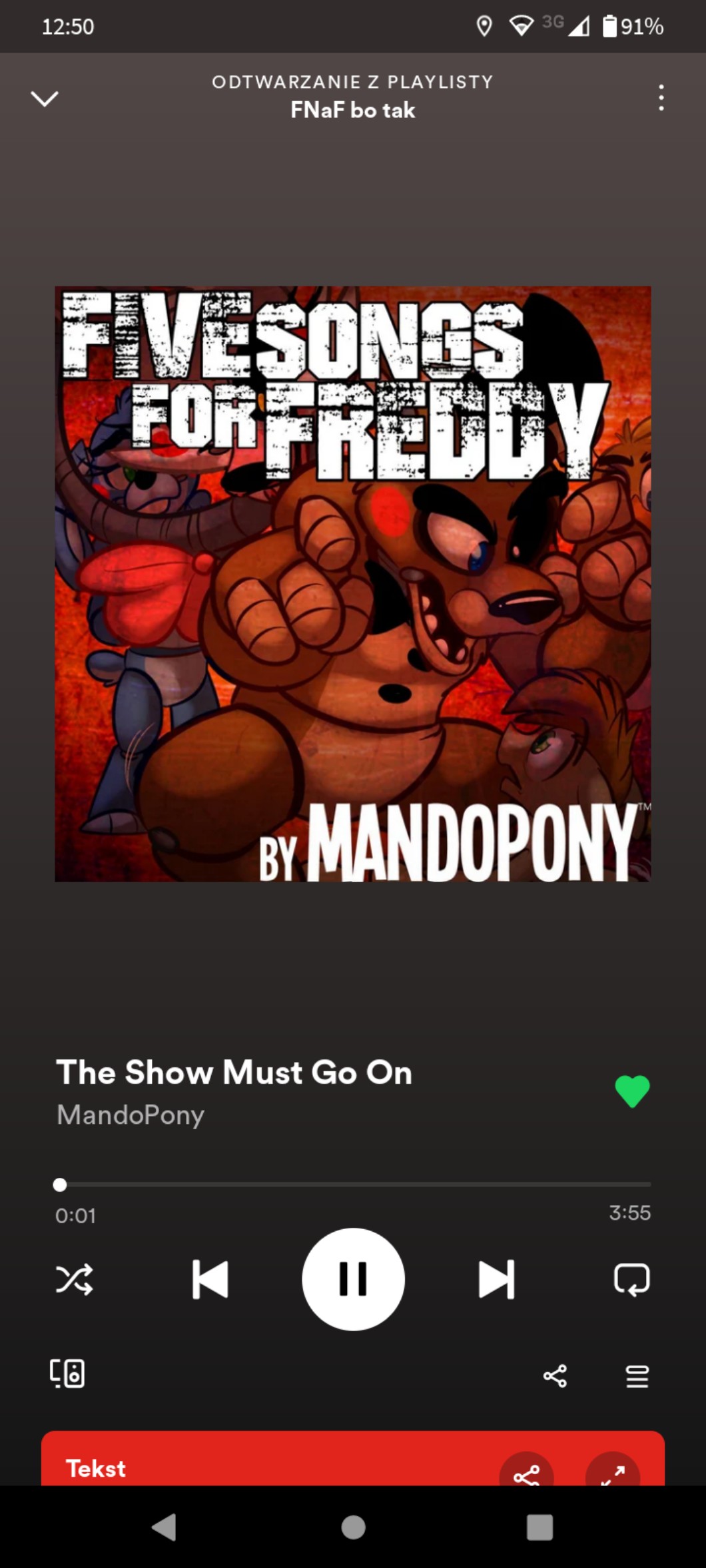Toggle shuffle mode
Screen dimensions: 706x1568
(74, 1279)
